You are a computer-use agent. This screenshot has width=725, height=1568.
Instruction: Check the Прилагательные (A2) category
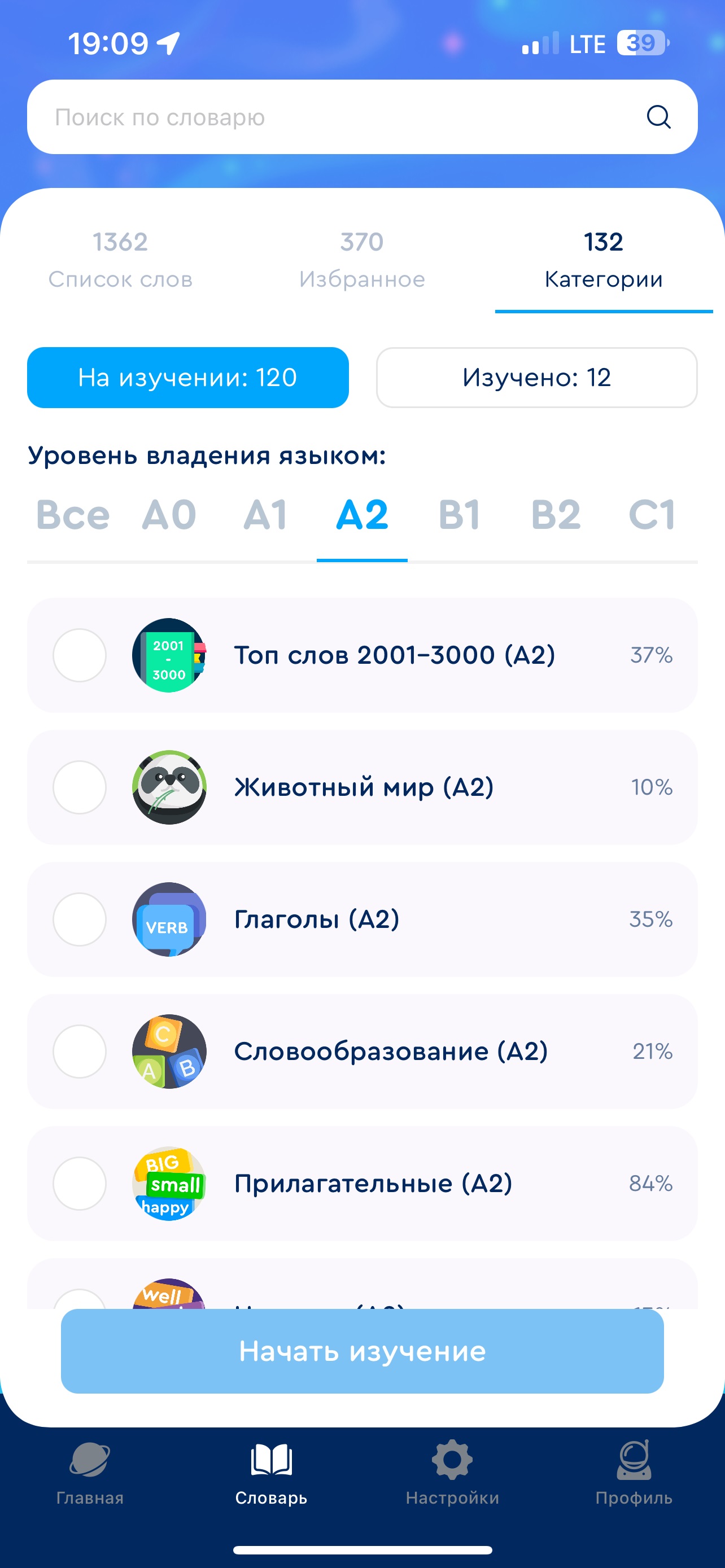pos(80,1183)
